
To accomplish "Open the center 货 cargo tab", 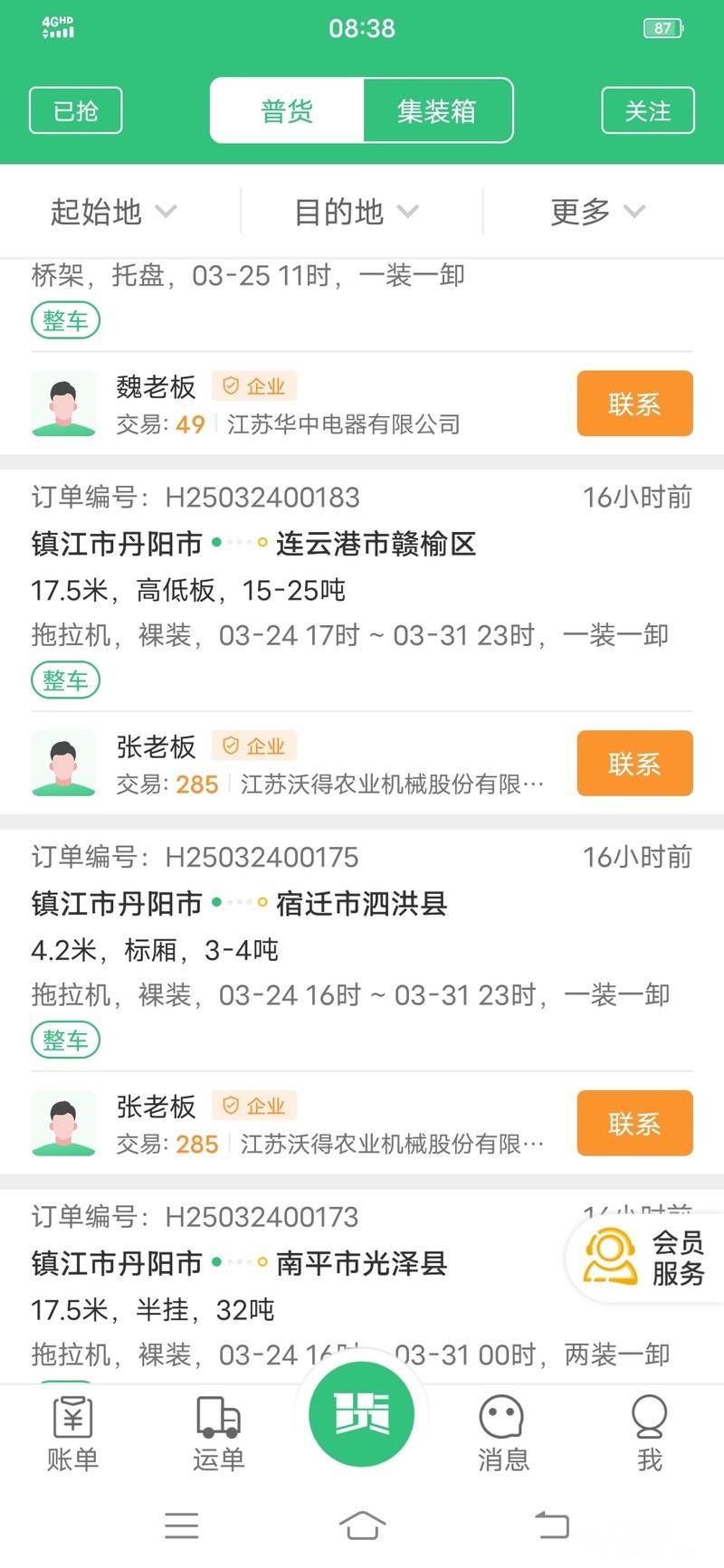I will 362,1414.
